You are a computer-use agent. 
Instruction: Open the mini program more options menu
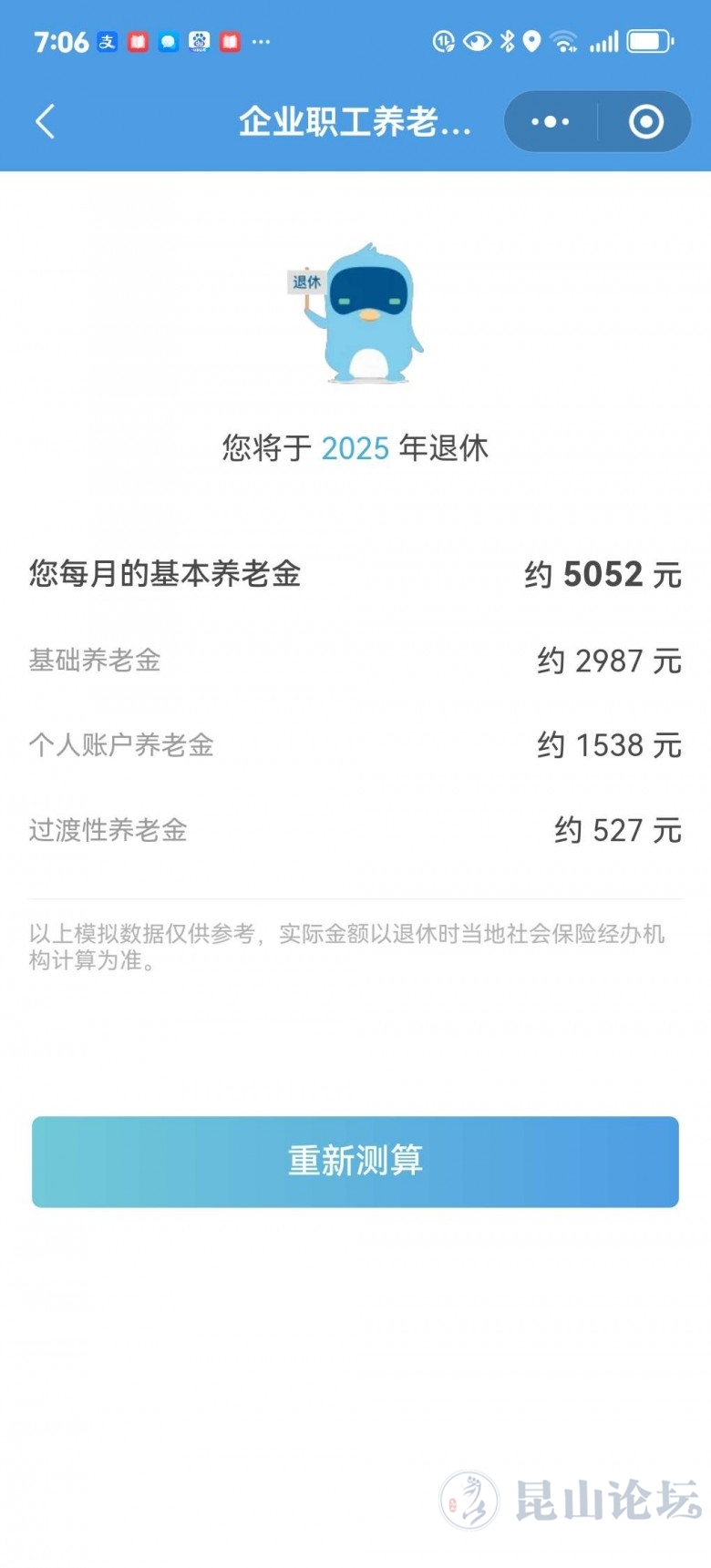(551, 121)
